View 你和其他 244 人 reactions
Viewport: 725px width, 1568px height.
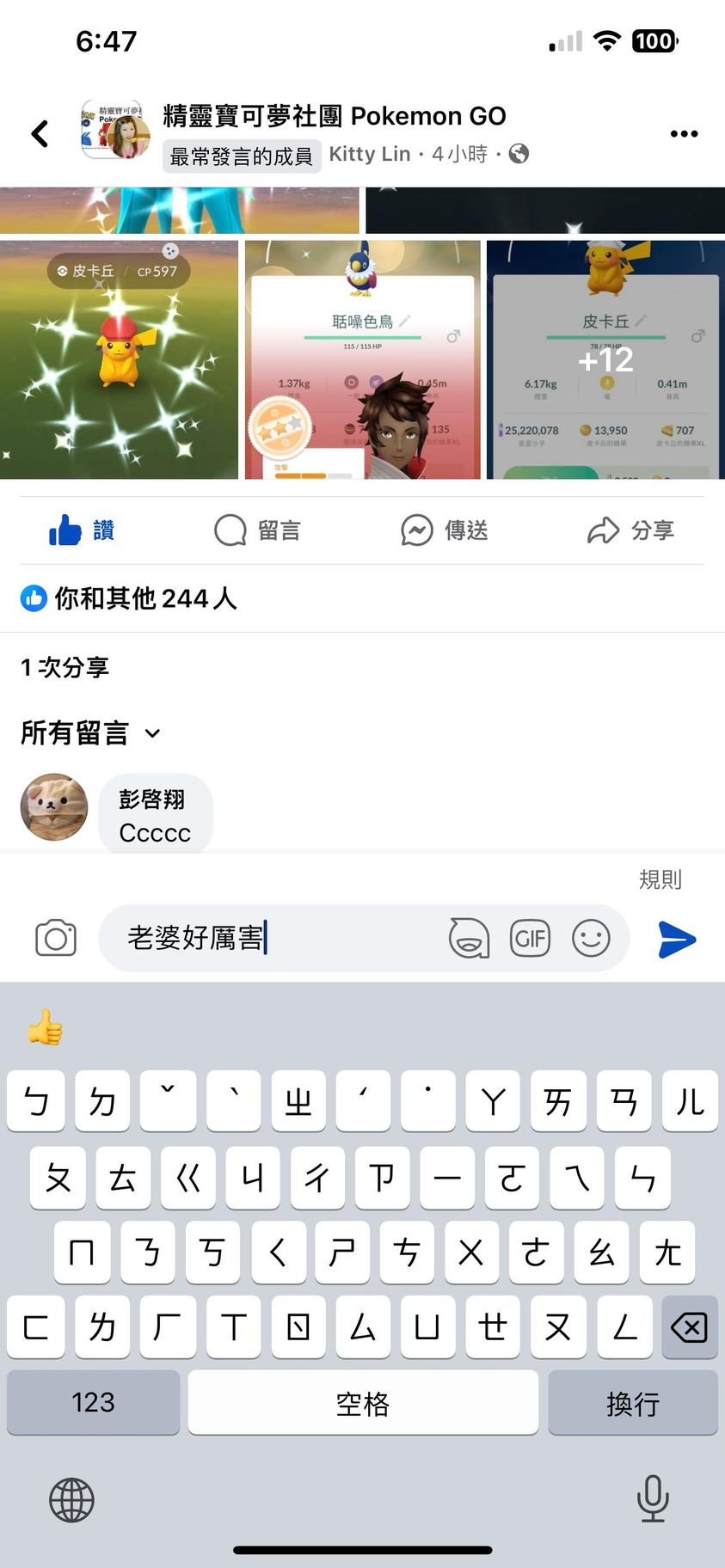coord(129,598)
